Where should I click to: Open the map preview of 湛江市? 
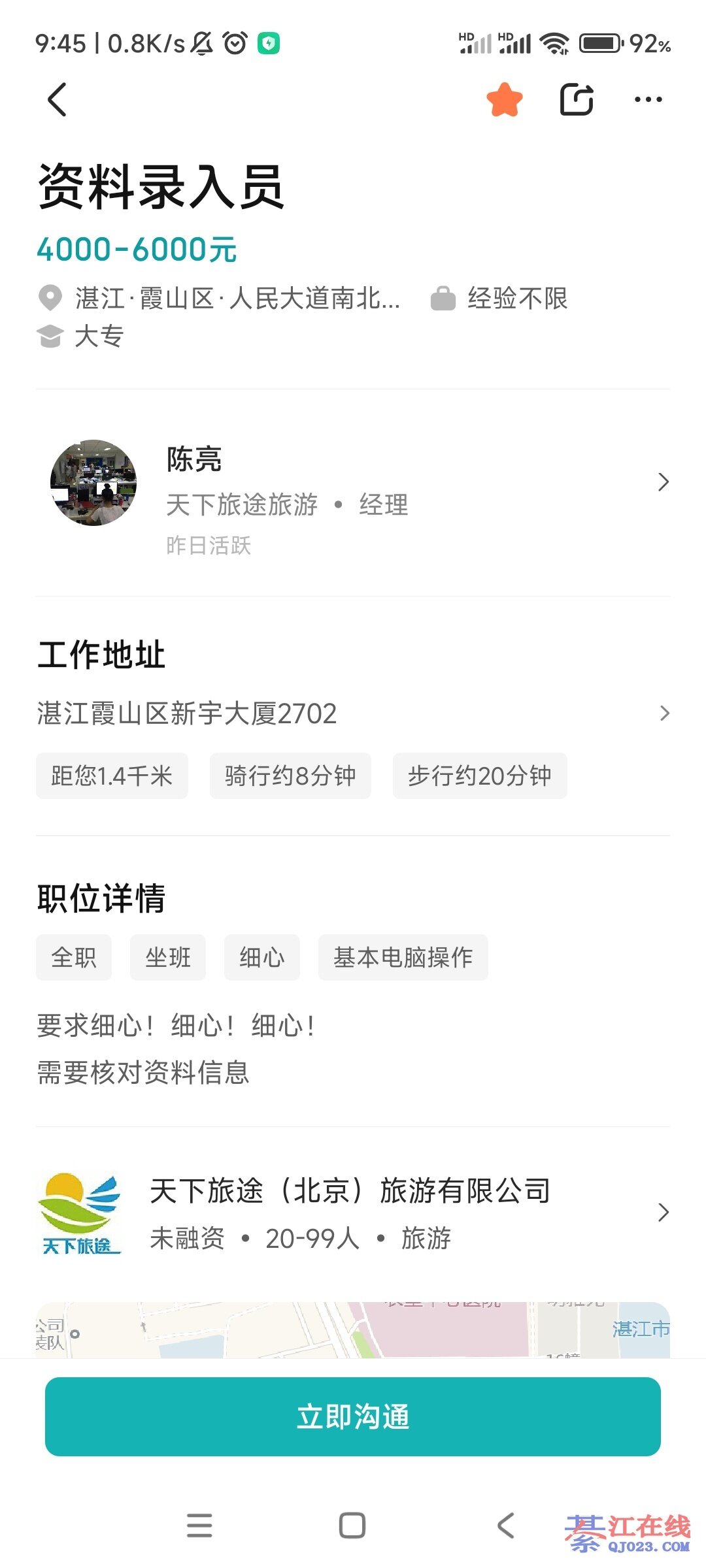[x=353, y=1330]
